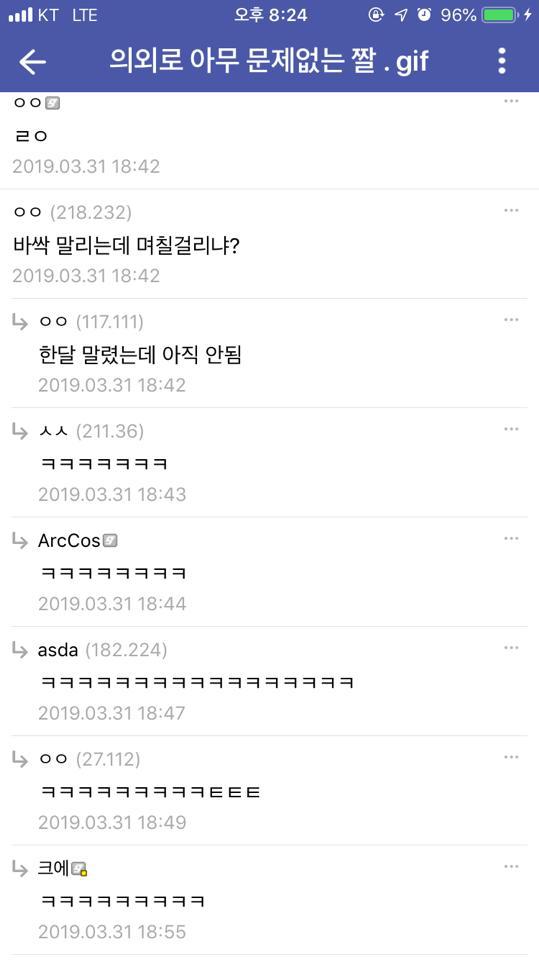Screen dimensions: 539x960
Task: Open options for the reply by ㅇㅇ (27.112)
Action: [511, 757]
